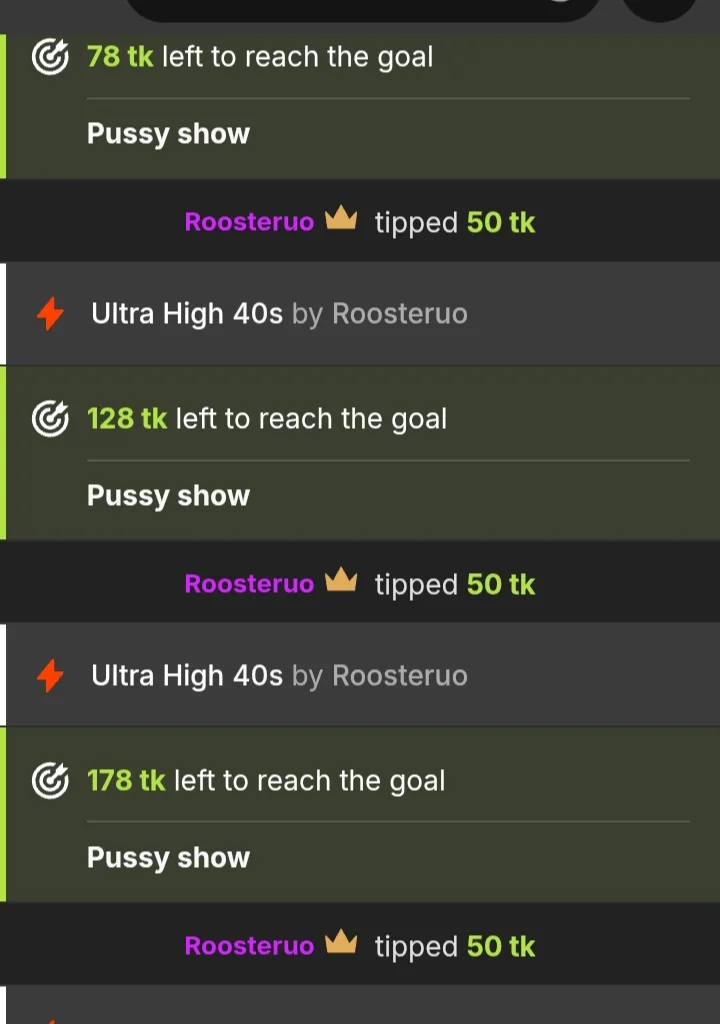Tap Roosteruo's name in the tip under the 128 tk goal
Viewport: 720px width, 1024px height.
[249, 584]
